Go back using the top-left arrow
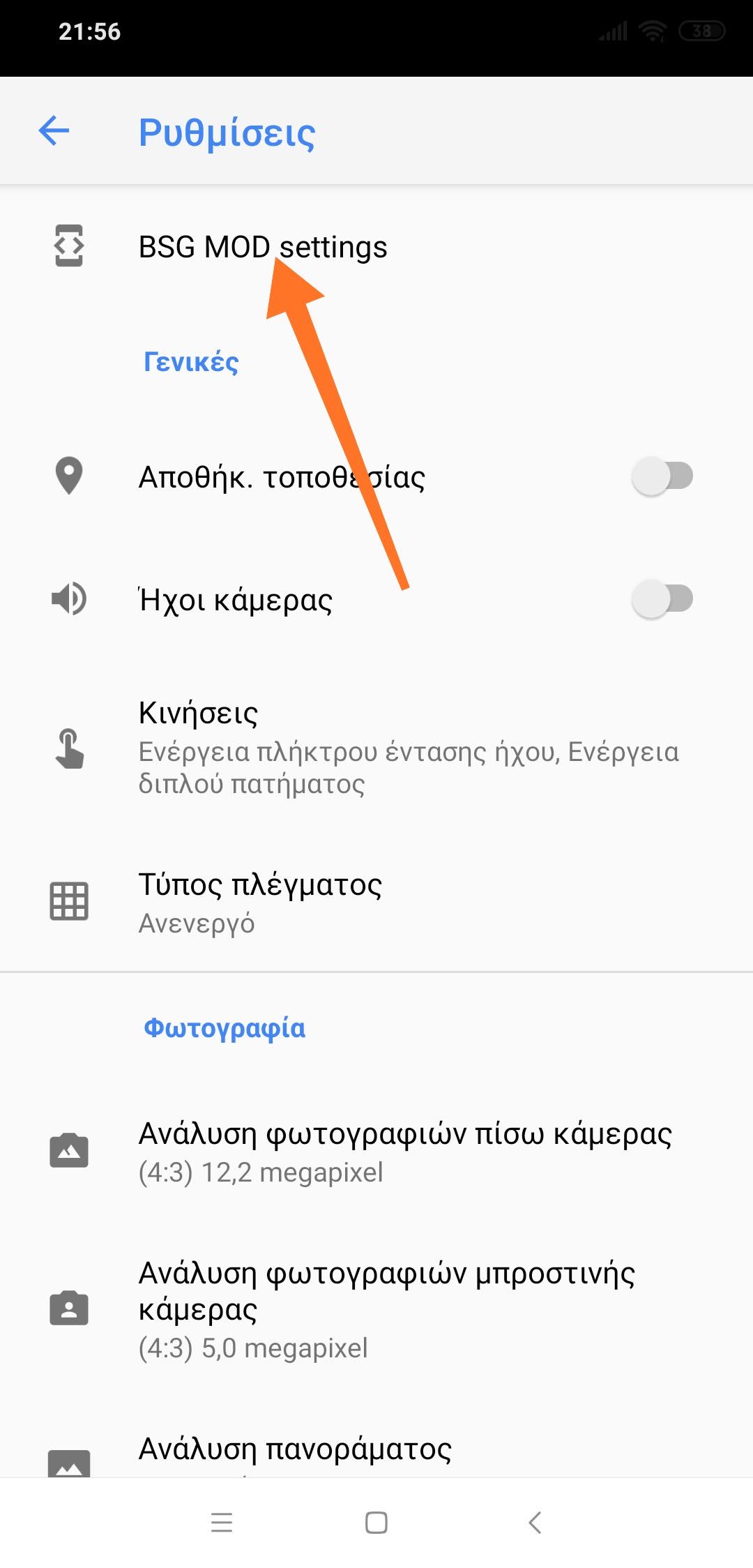Screen dimensions: 753x1568 pos(54,131)
